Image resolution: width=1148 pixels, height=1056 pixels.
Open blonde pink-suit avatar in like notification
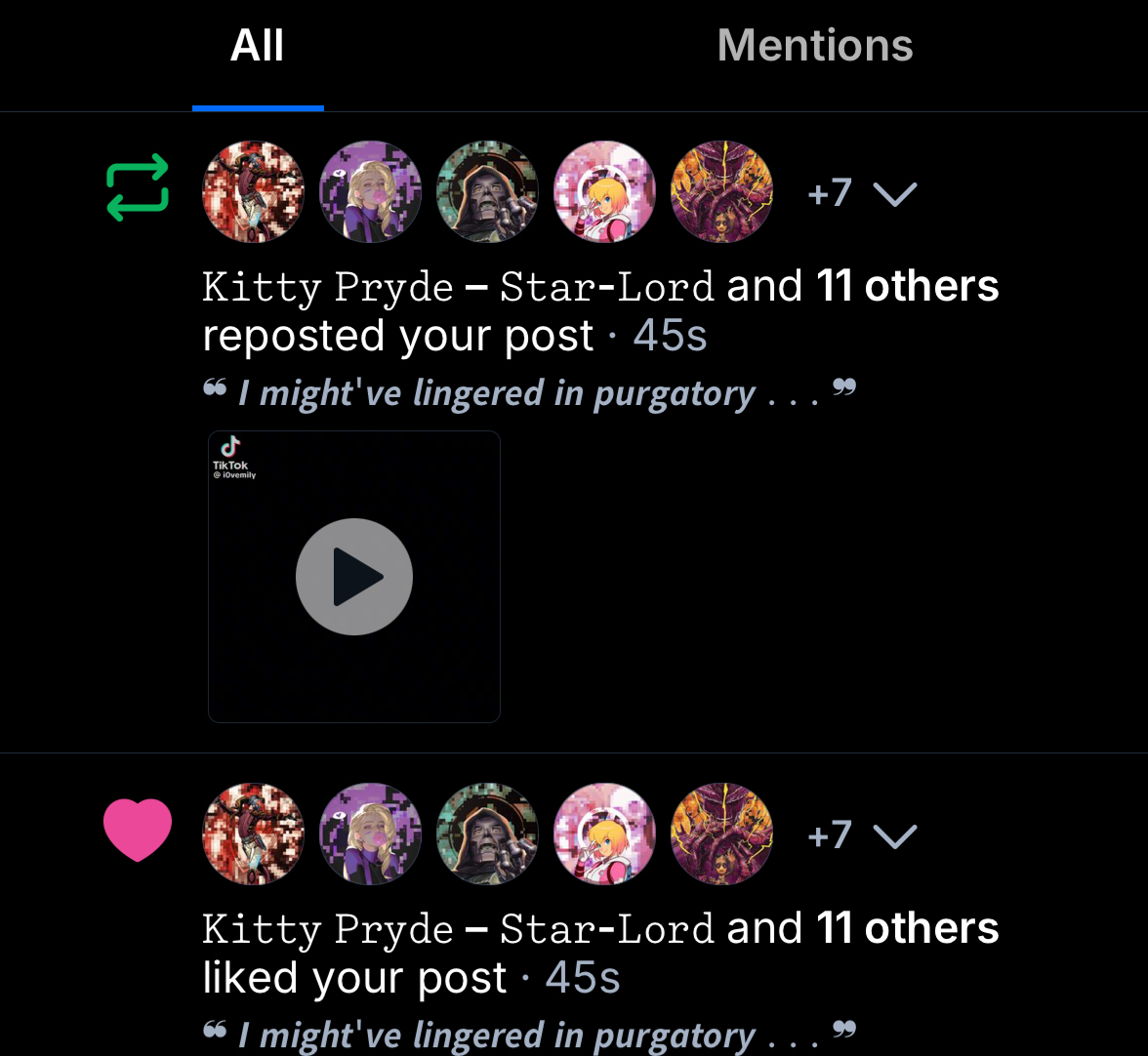click(x=604, y=834)
